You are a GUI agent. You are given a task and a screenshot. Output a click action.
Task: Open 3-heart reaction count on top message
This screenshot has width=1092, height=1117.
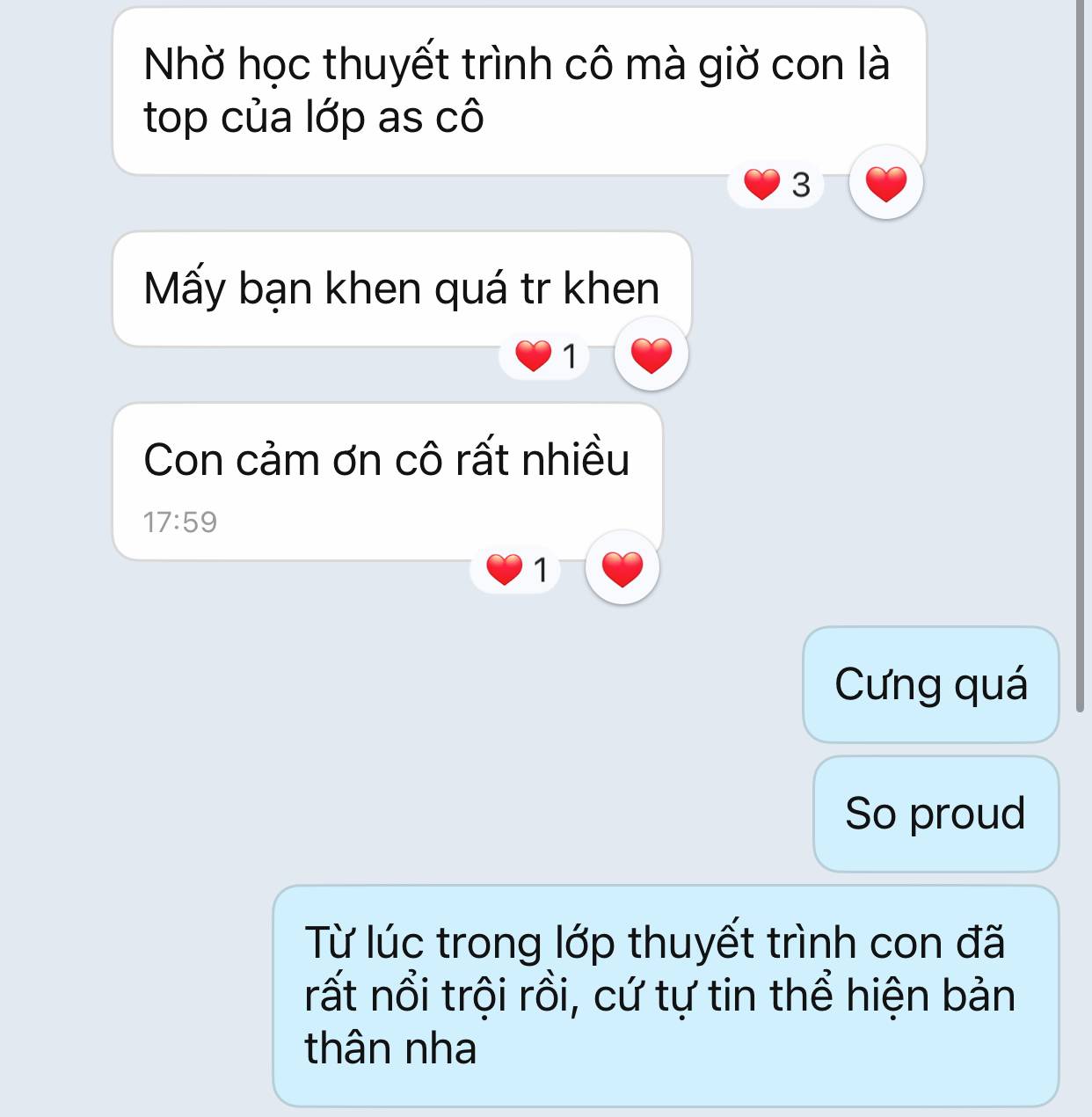click(776, 185)
